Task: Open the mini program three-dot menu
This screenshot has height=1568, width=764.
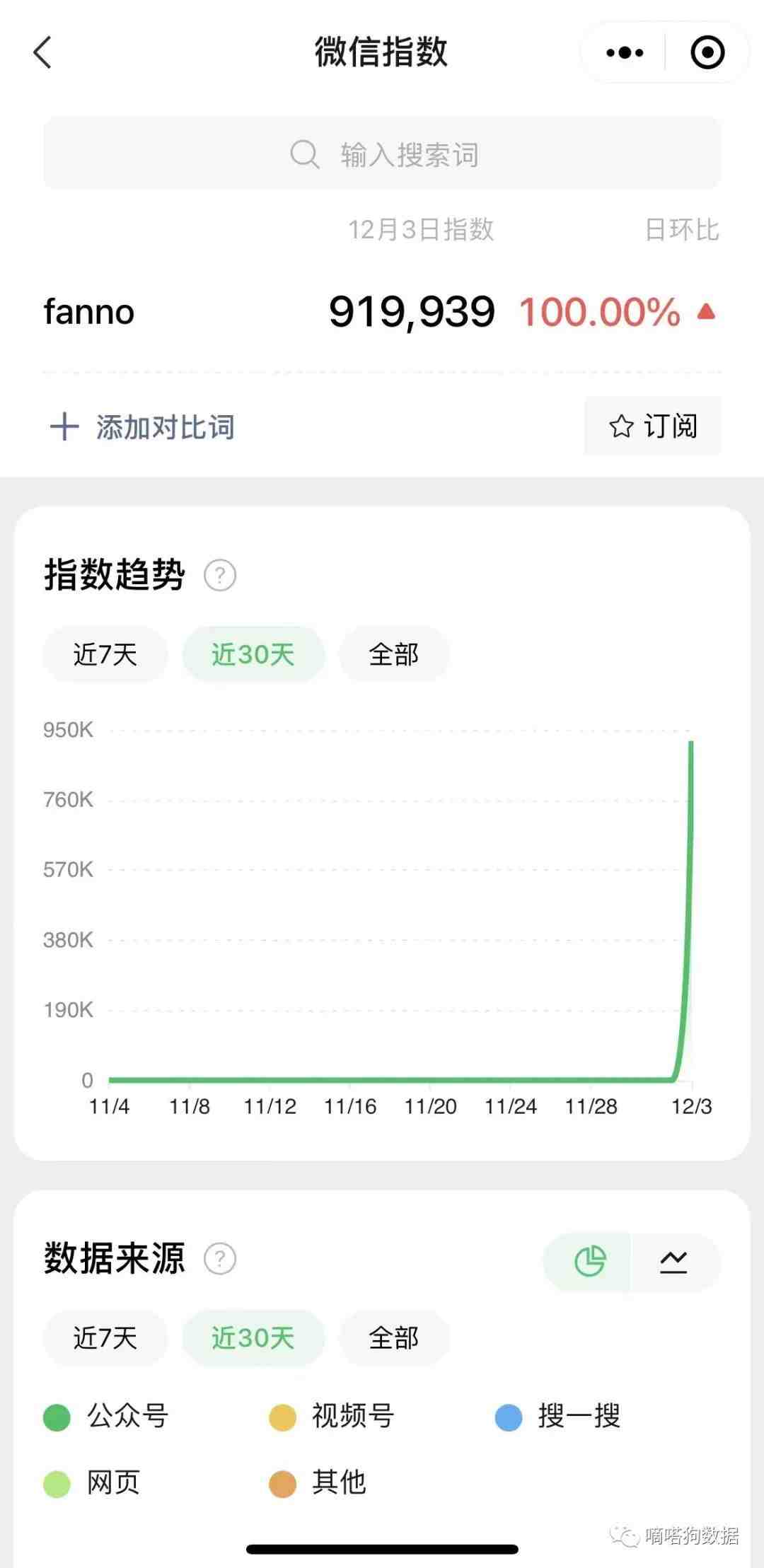Action: click(x=625, y=52)
